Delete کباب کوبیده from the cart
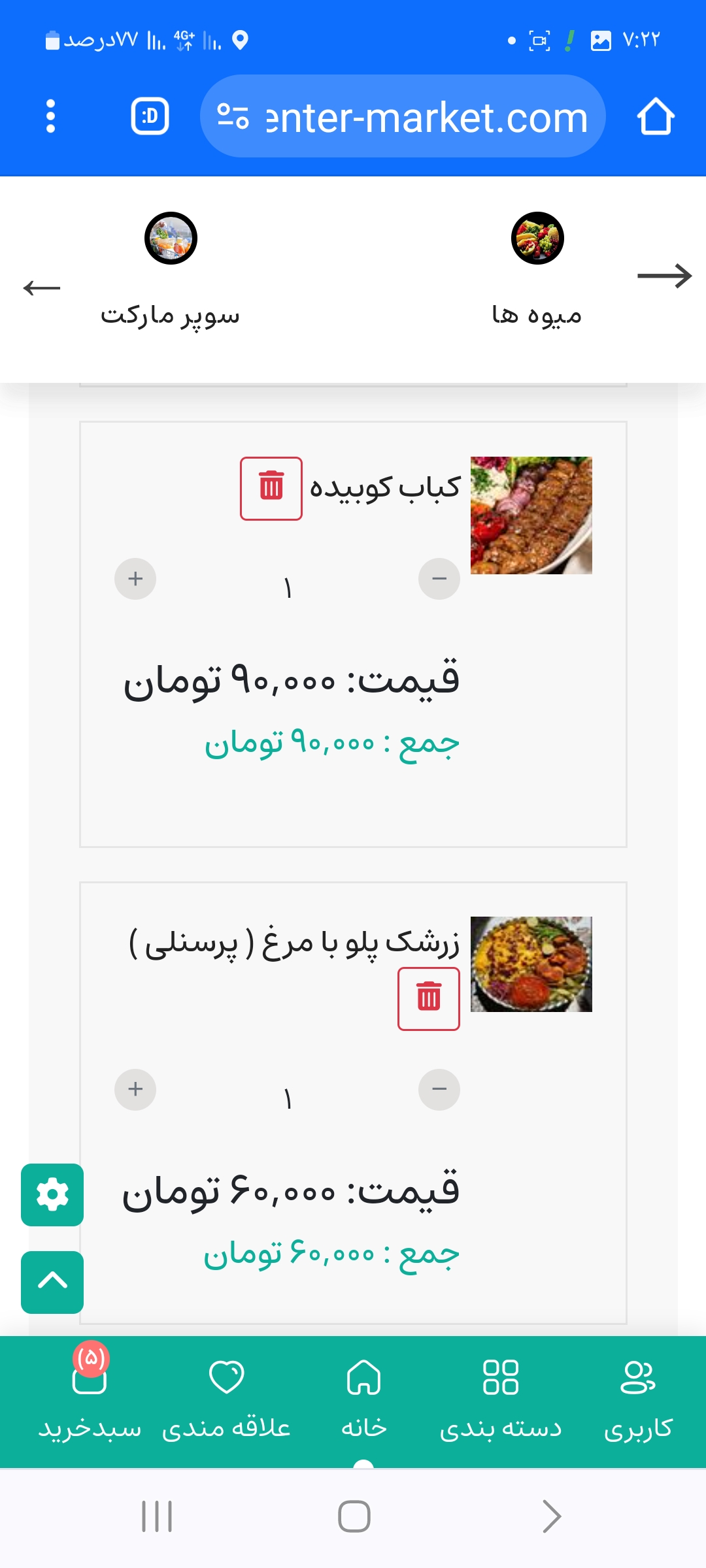This screenshot has height=1568, width=706. [271, 488]
